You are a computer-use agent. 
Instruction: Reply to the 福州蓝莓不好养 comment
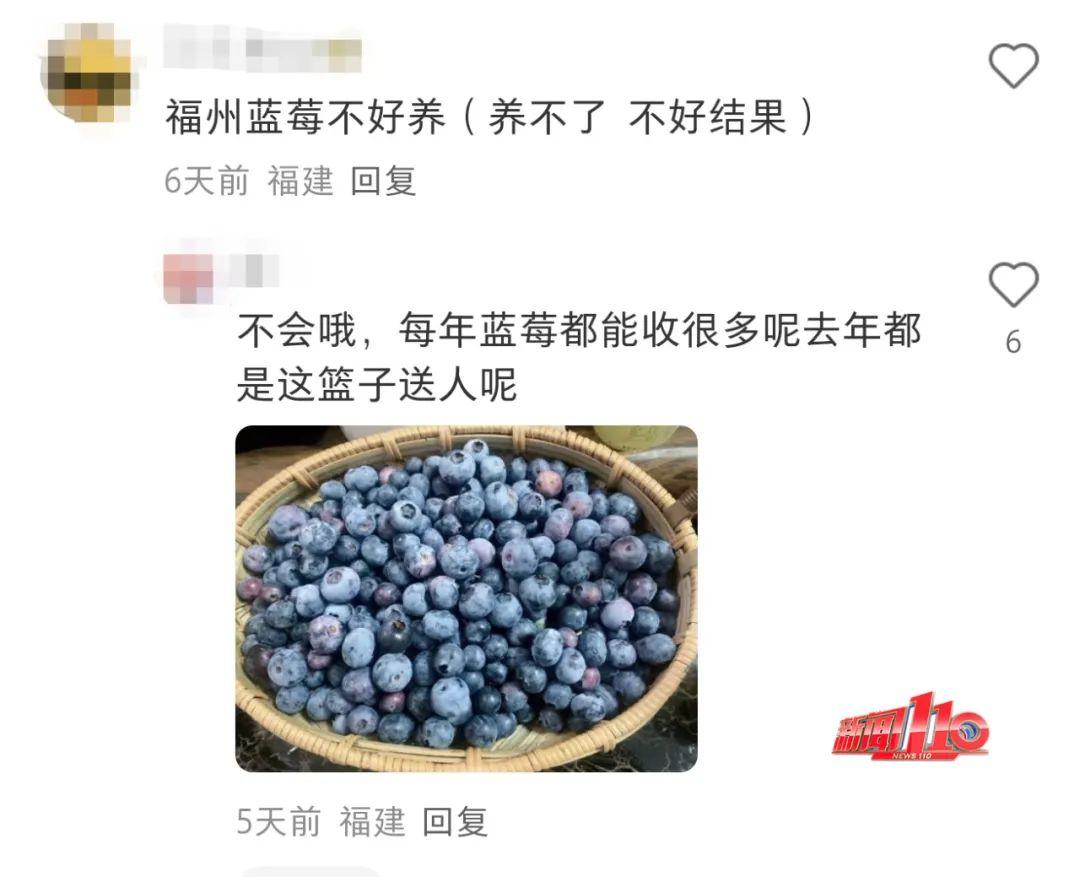[x=383, y=181]
